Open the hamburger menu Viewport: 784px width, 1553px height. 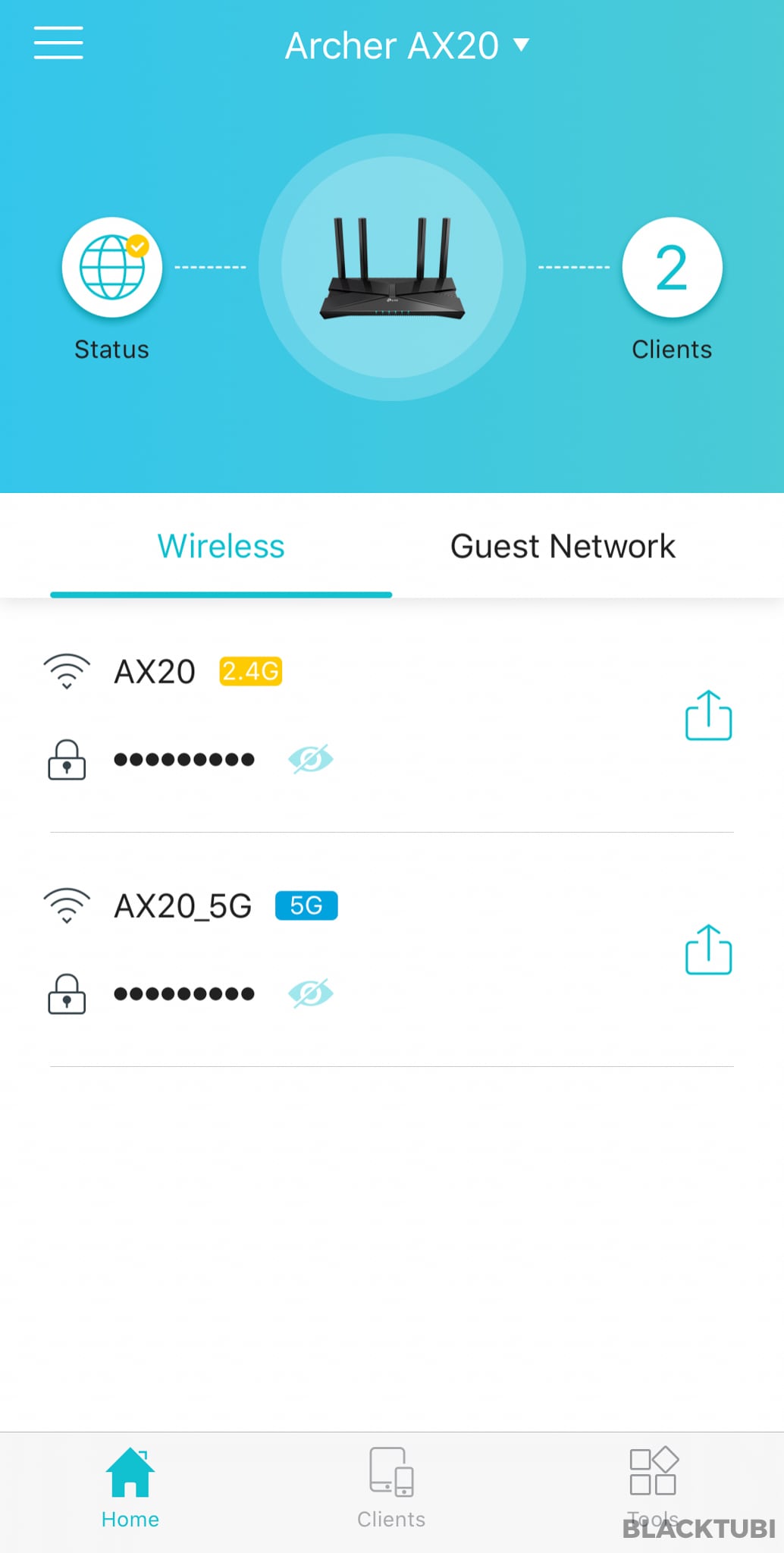tap(58, 43)
